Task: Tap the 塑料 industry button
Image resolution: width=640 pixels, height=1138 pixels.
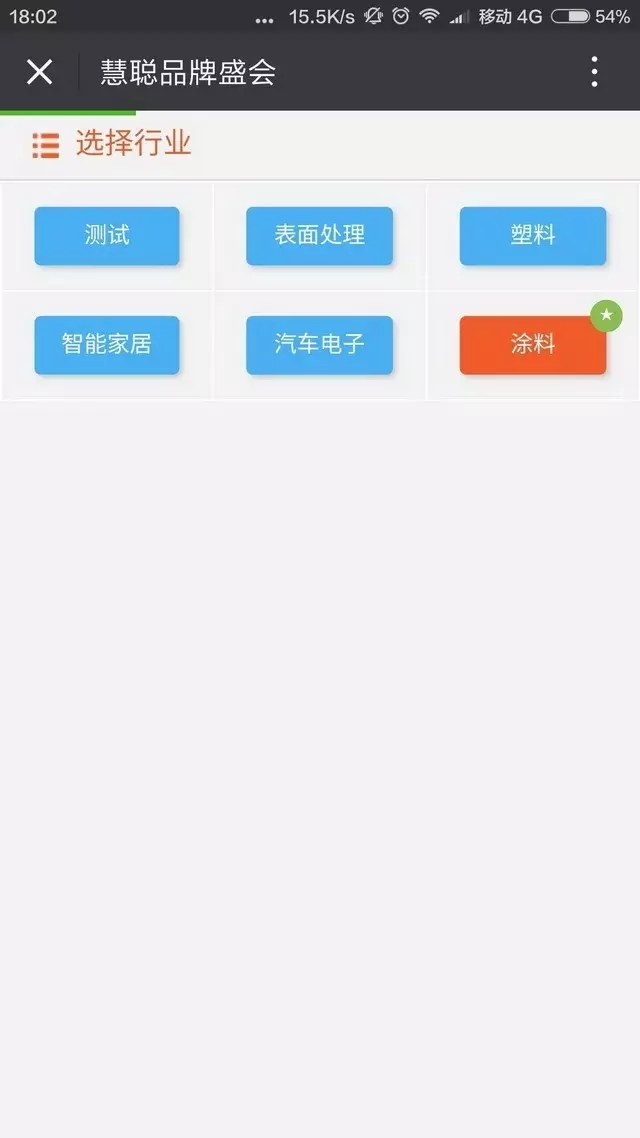Action: tap(533, 236)
